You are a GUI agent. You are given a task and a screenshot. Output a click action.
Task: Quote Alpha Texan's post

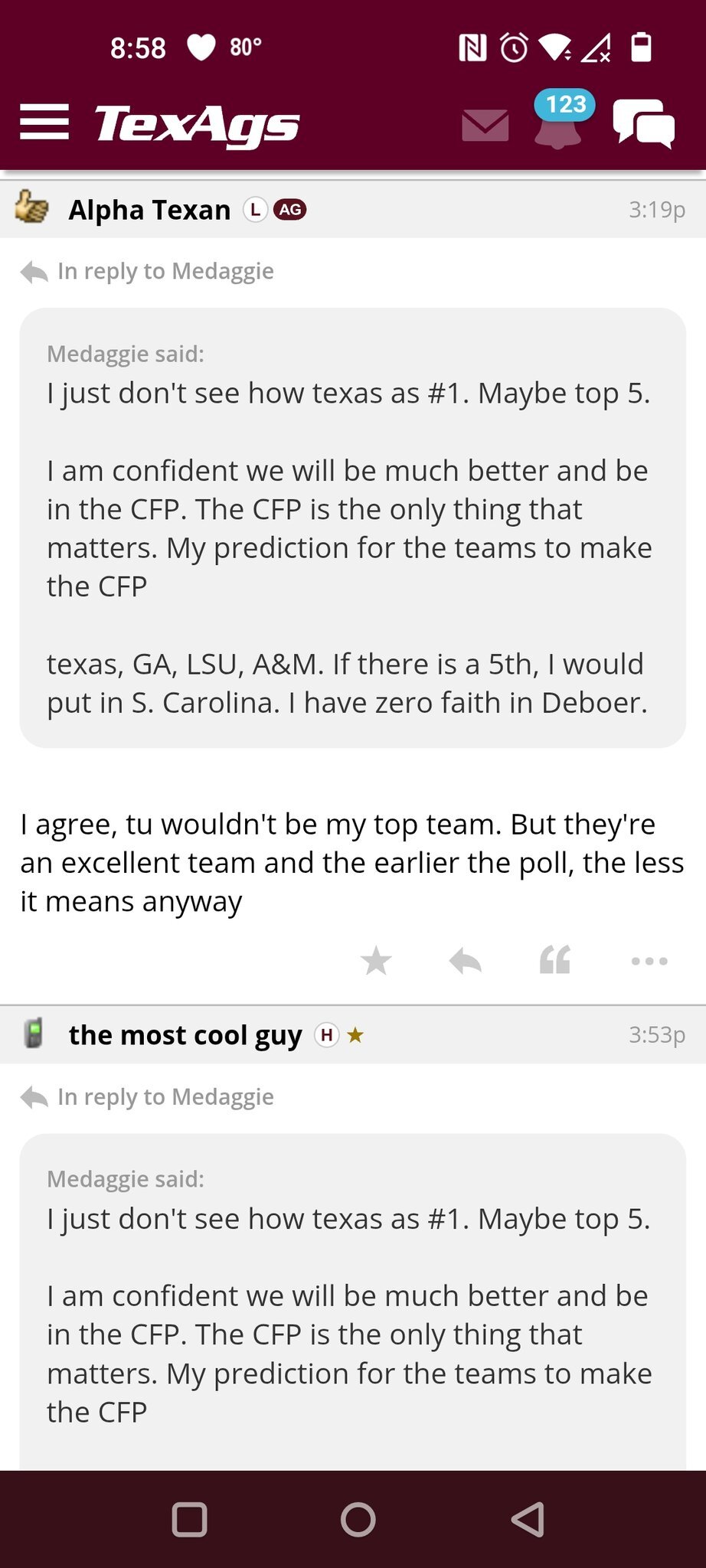coord(555,960)
